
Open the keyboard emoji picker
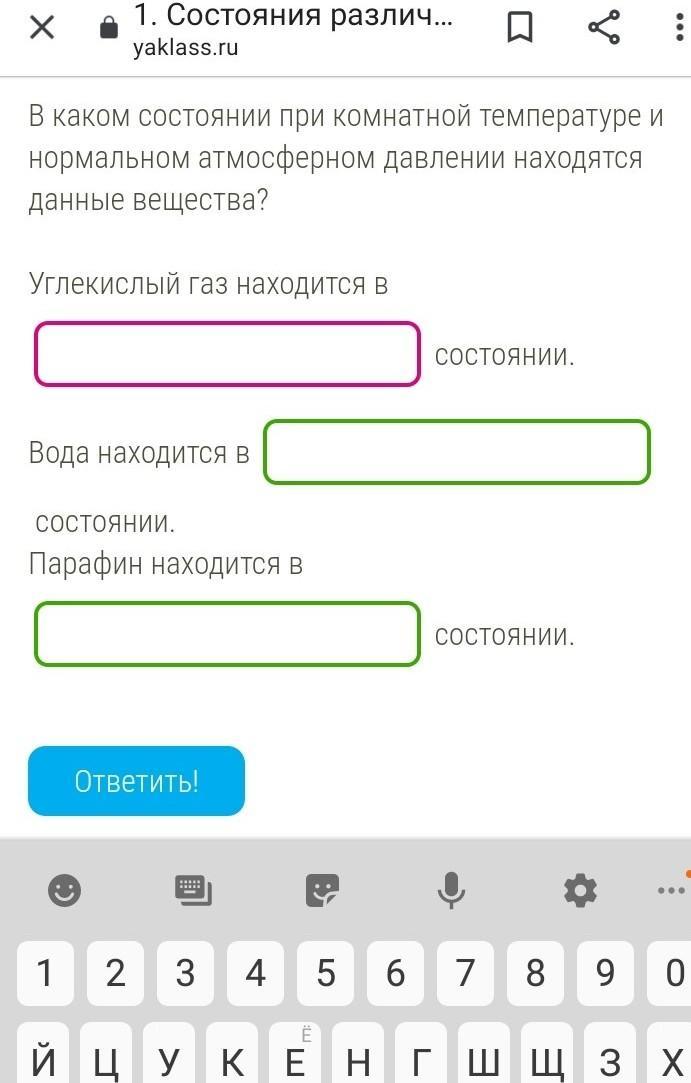click(65, 889)
